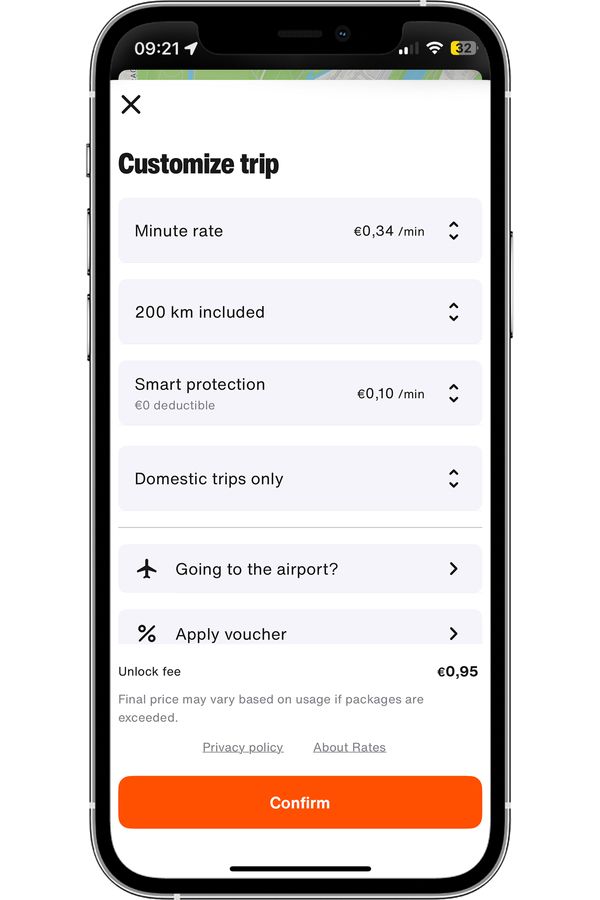
Task: Open the Privacy policy link
Action: tap(243, 747)
